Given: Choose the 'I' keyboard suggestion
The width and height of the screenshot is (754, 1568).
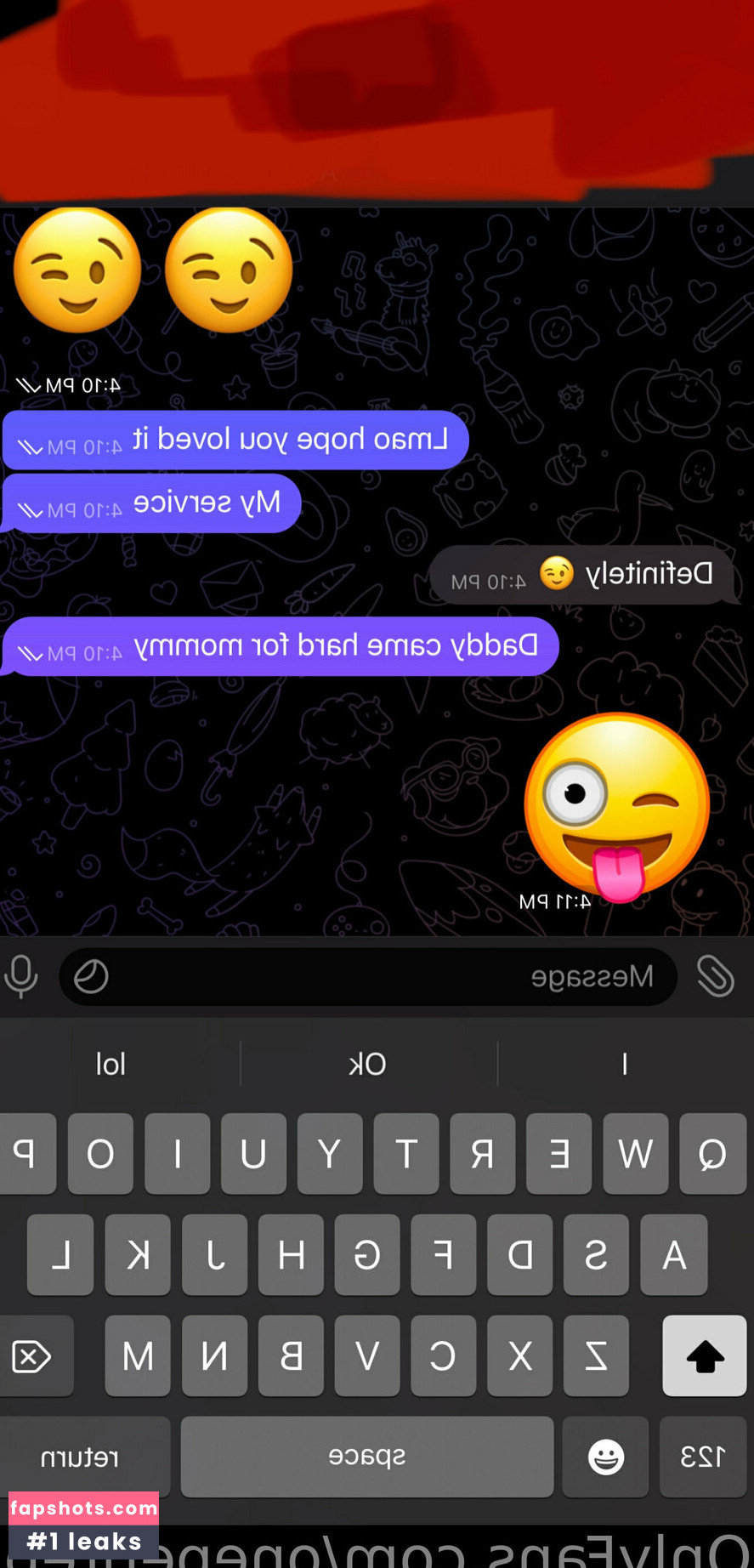Looking at the screenshot, I should pyautogui.click(x=625, y=1064).
